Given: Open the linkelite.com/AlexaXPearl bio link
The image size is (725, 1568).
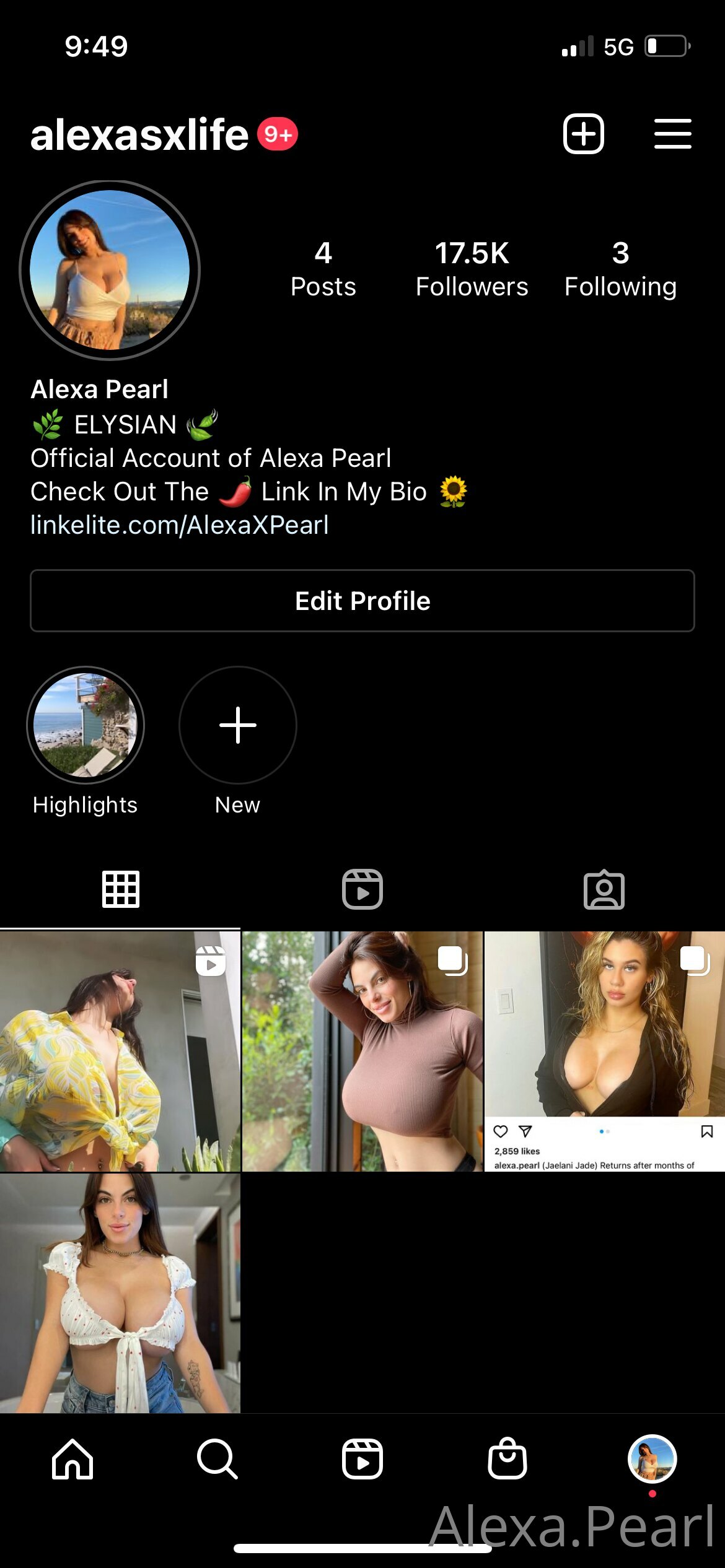Looking at the screenshot, I should coord(180,525).
